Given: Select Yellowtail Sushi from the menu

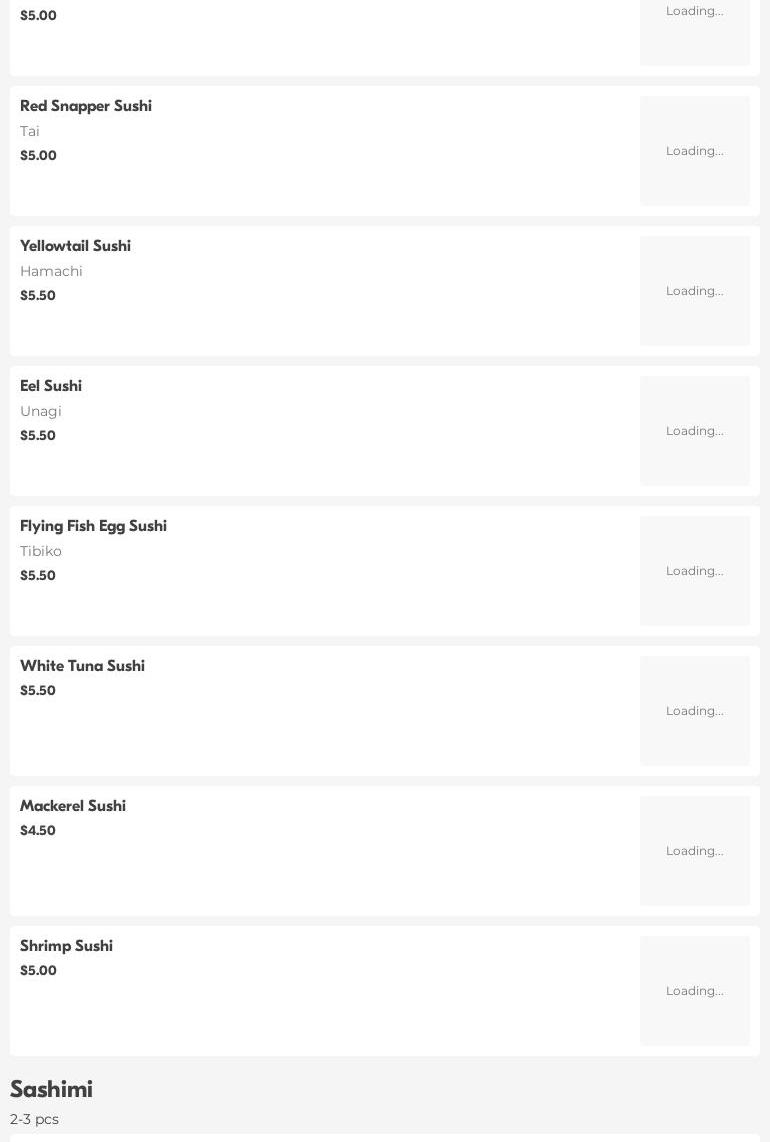Looking at the screenshot, I should [75, 246].
